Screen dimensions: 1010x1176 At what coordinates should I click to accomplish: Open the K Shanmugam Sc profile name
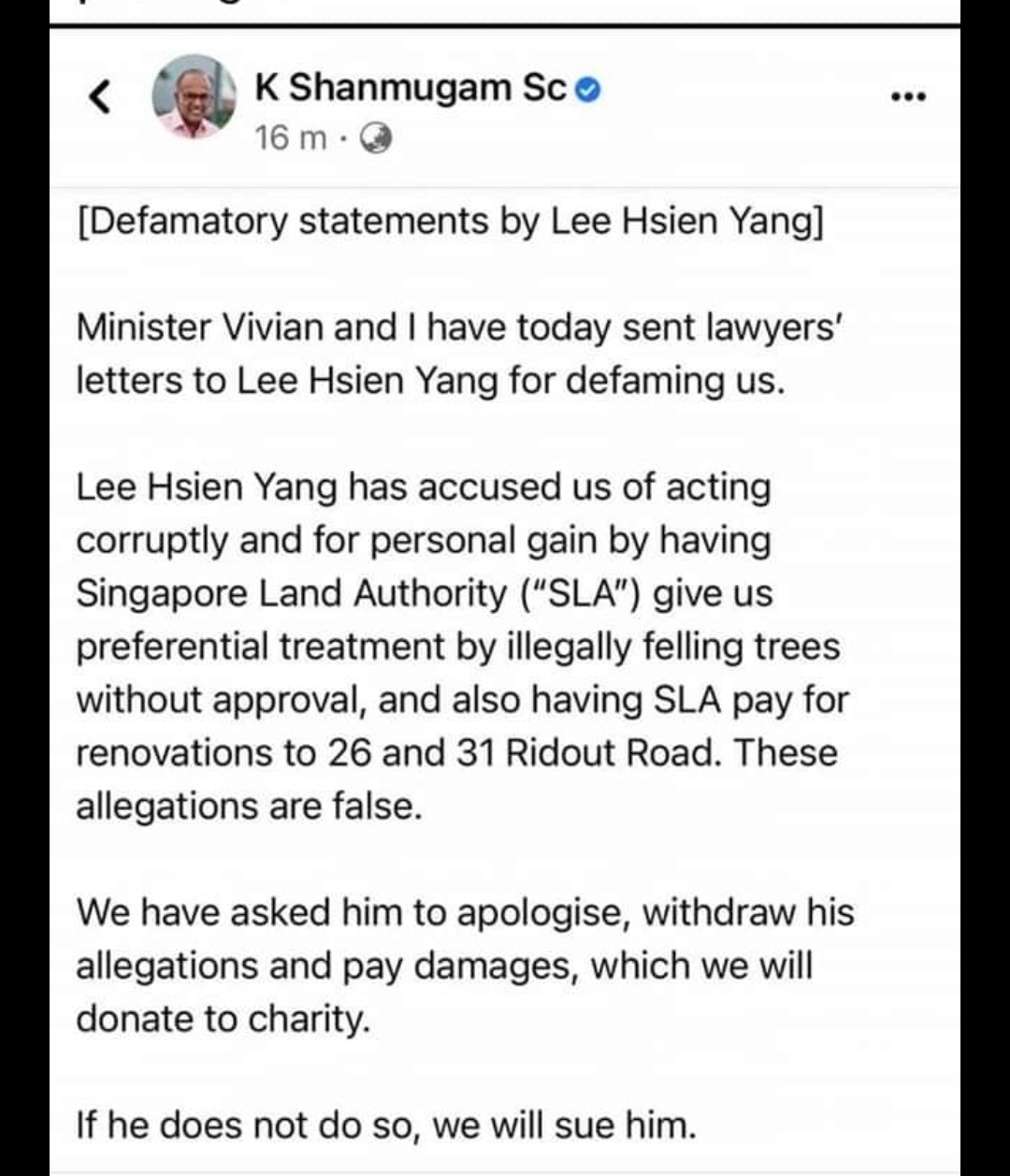click(411, 88)
